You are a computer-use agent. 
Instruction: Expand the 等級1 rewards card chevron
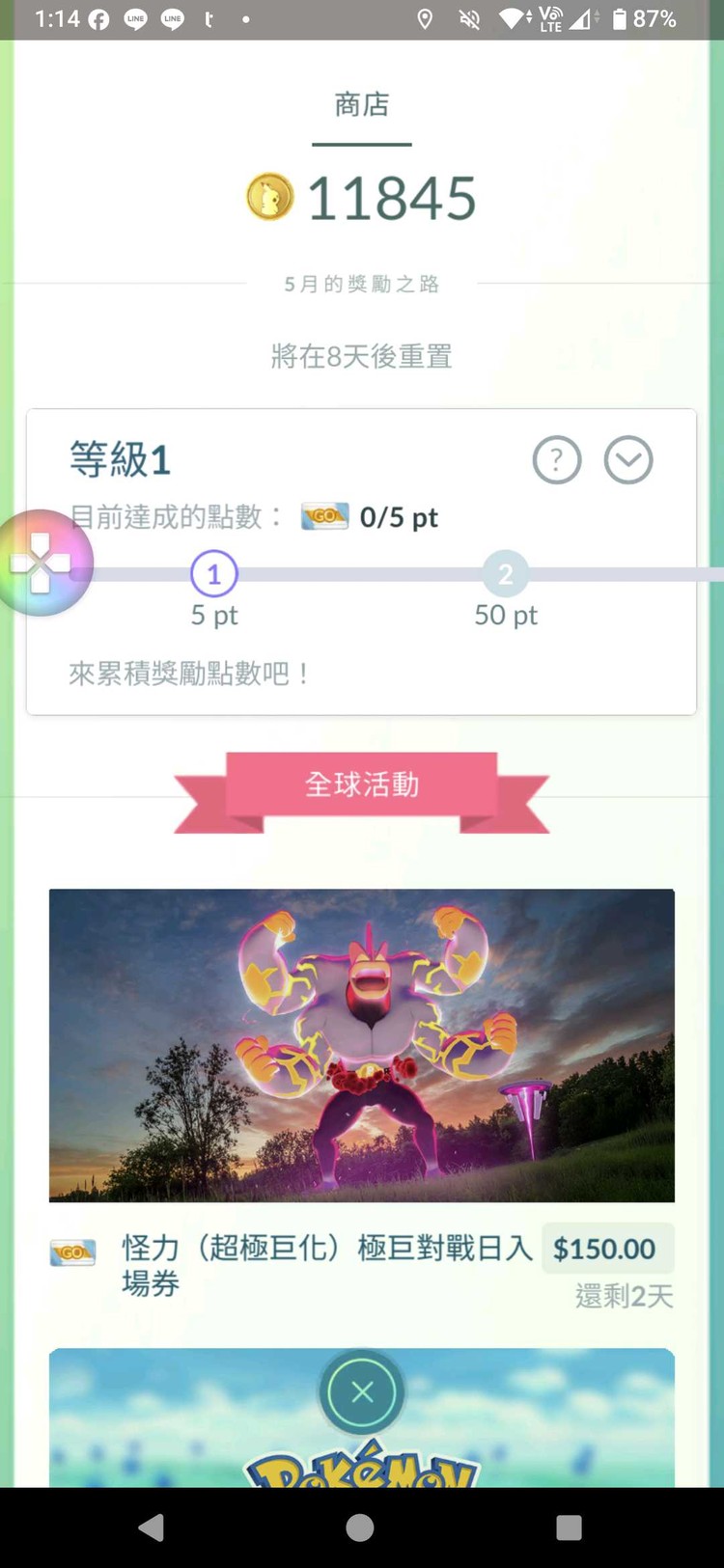[x=628, y=460]
